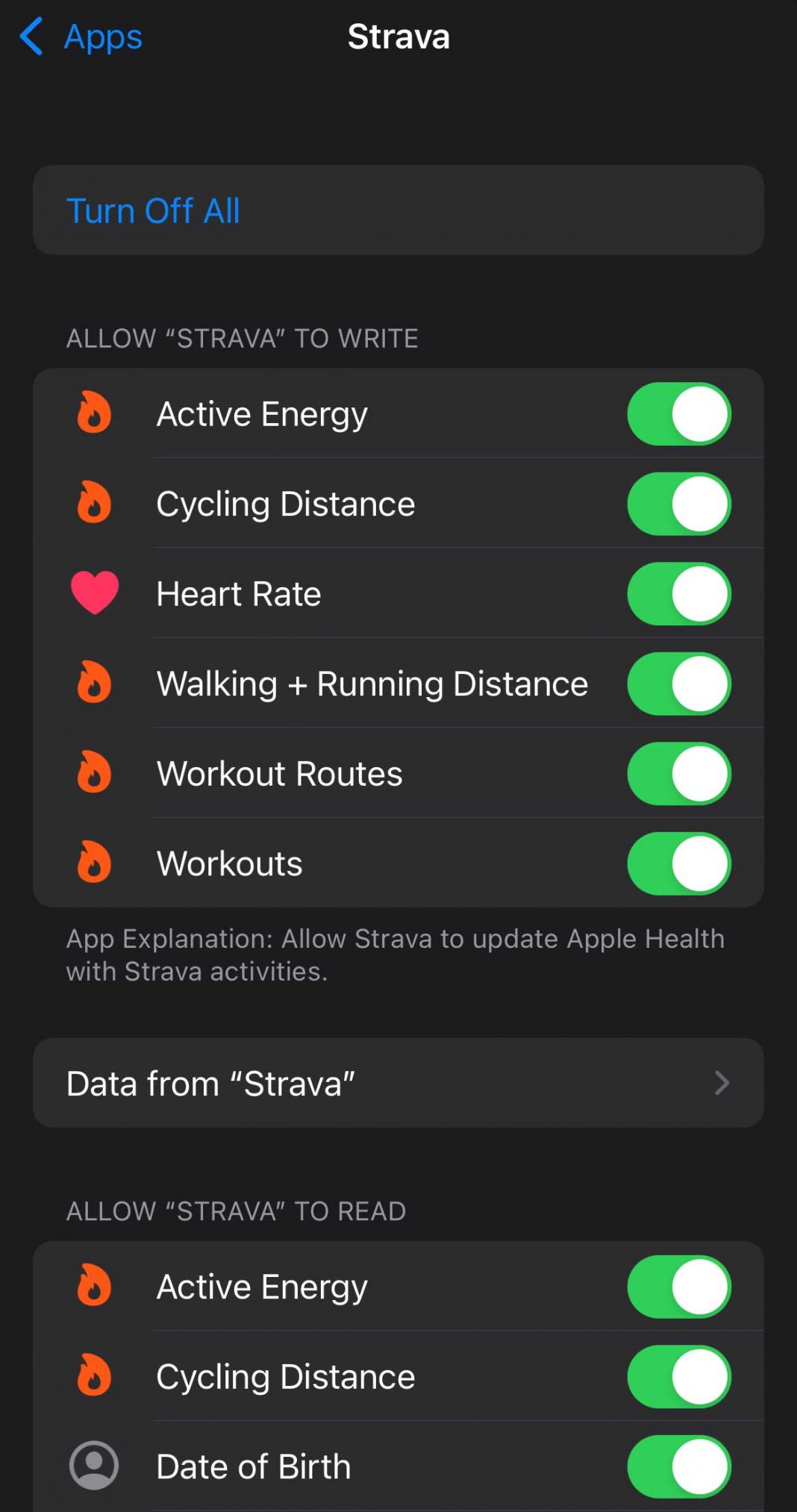Select the heart icon next to Heart Rate
Viewport: 797px width, 1512px height.
tap(94, 593)
